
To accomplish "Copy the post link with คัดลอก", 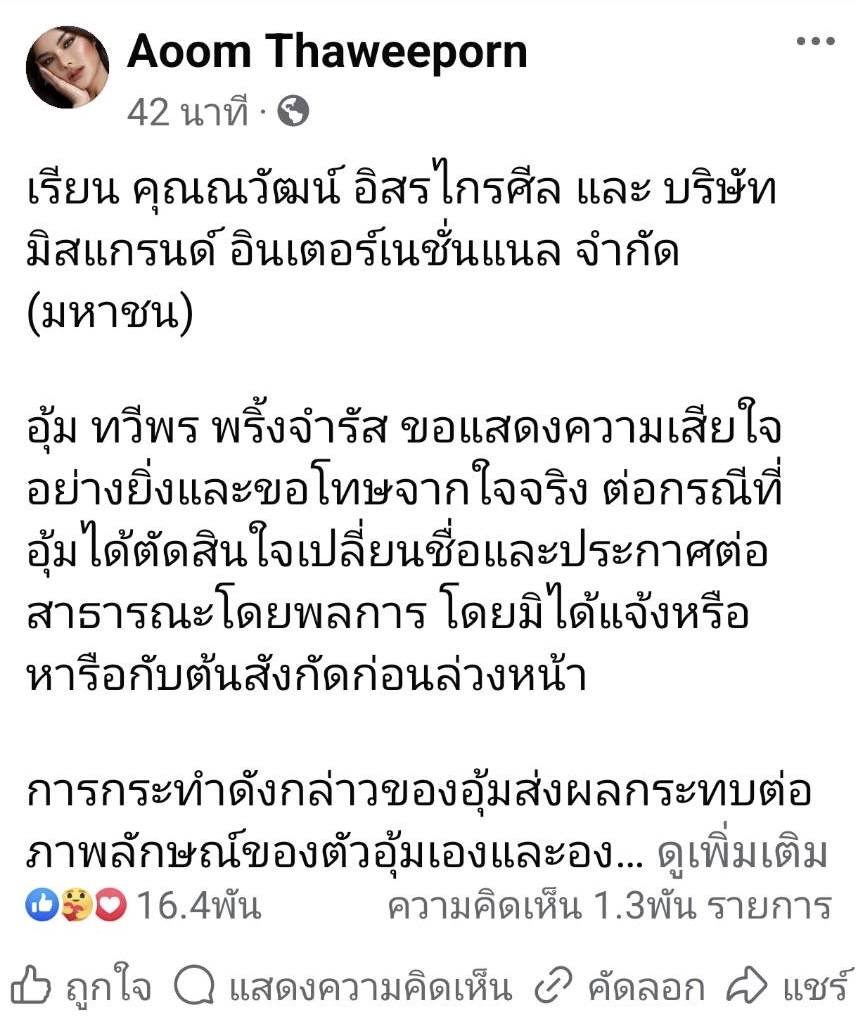I will (x=619, y=989).
